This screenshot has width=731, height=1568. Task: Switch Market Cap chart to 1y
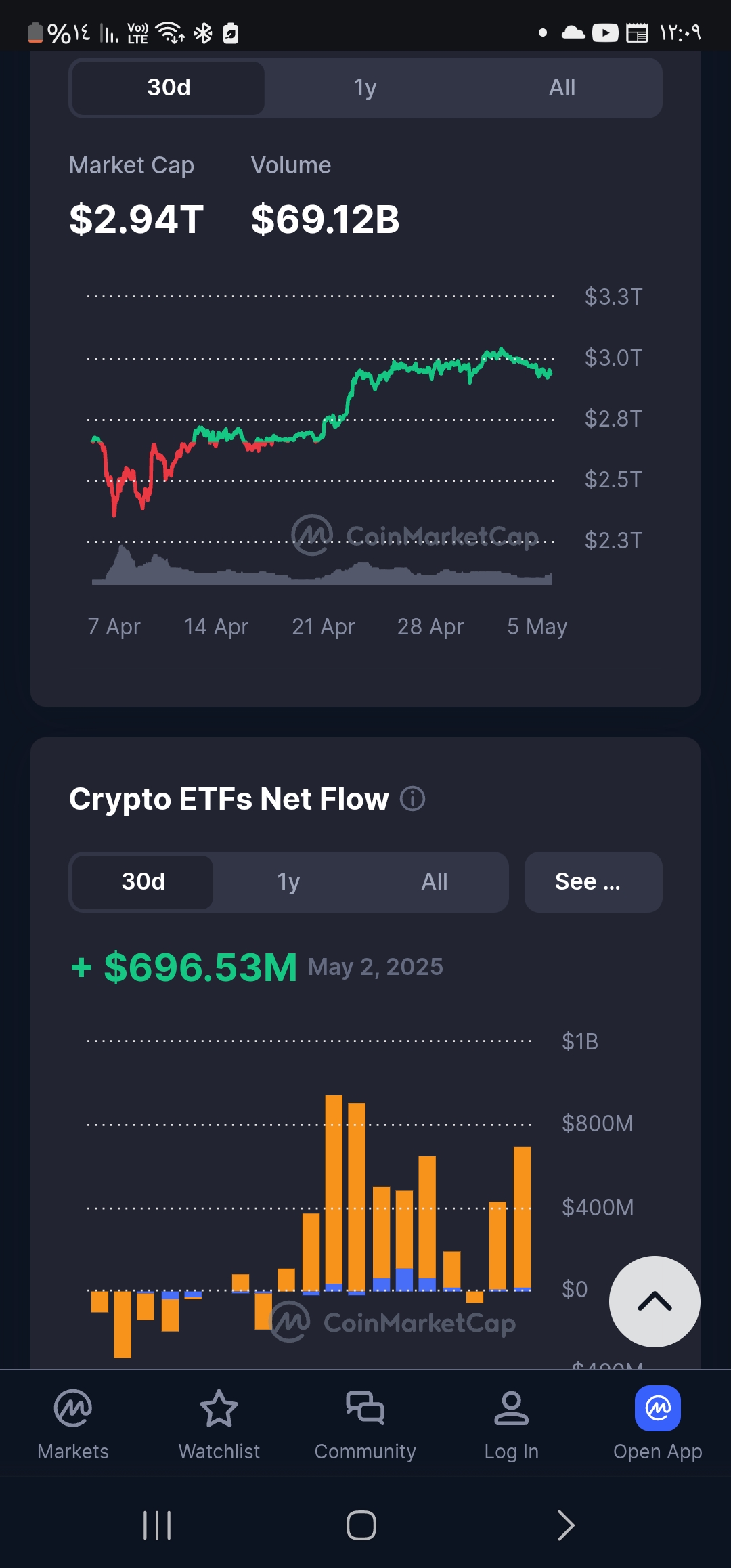(365, 88)
